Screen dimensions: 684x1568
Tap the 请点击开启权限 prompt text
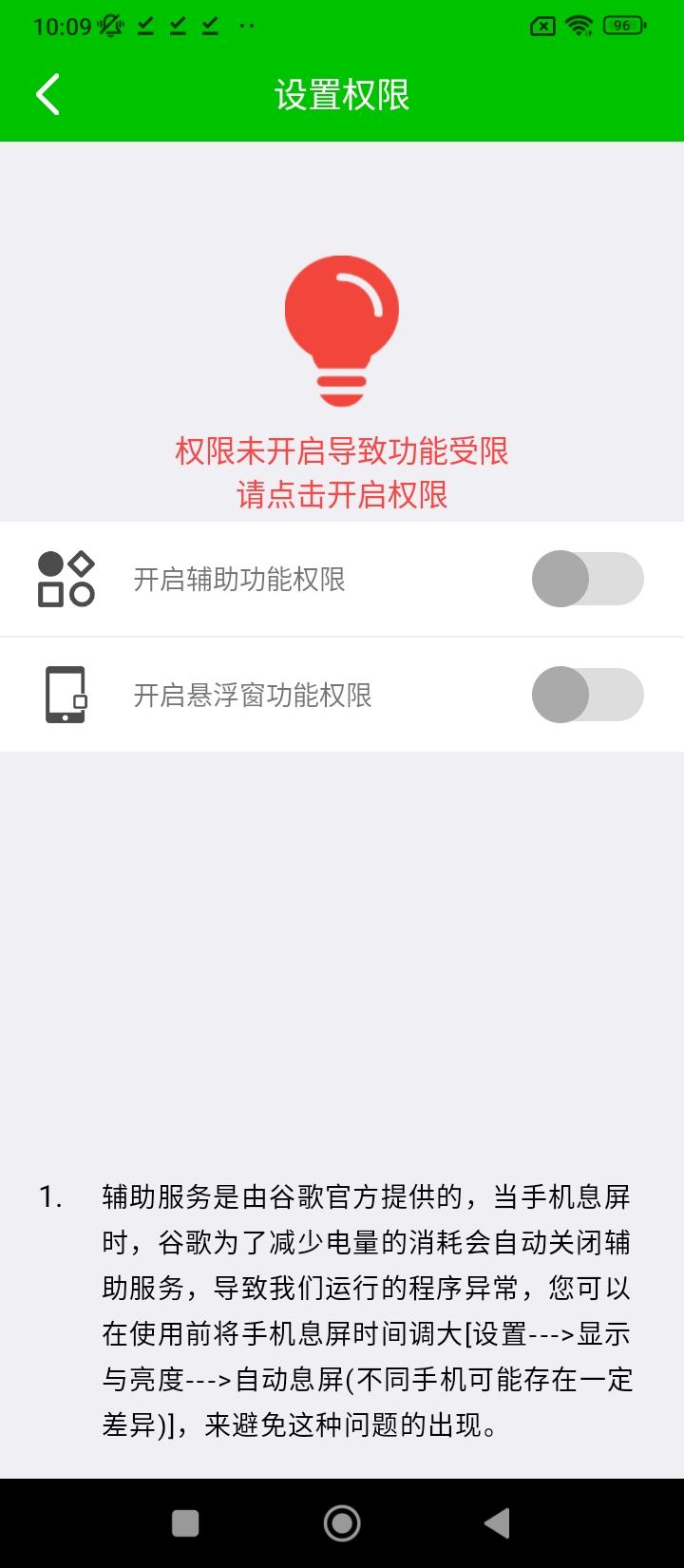click(x=342, y=495)
